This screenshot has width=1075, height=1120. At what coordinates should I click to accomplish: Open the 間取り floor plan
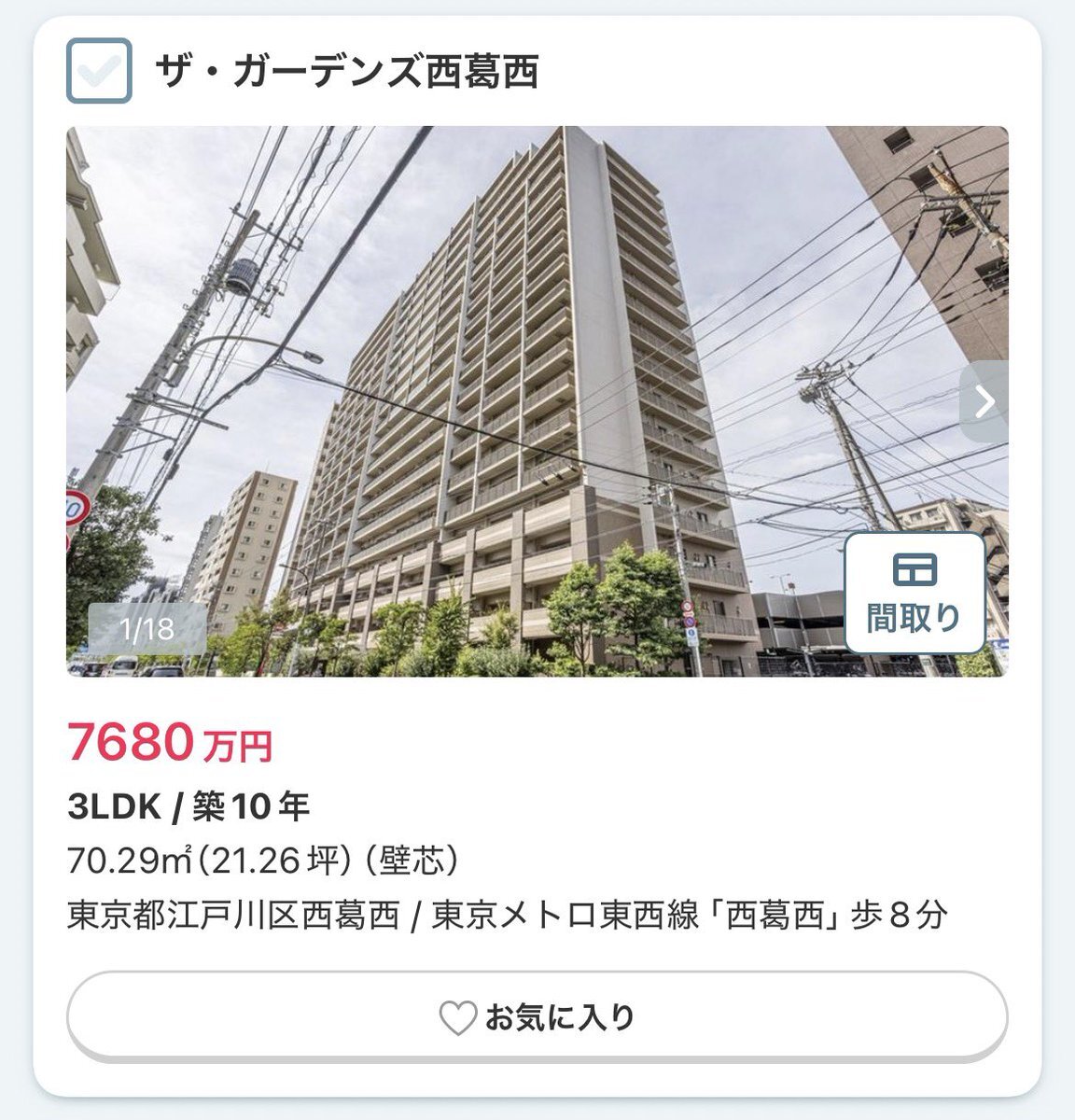[914, 593]
